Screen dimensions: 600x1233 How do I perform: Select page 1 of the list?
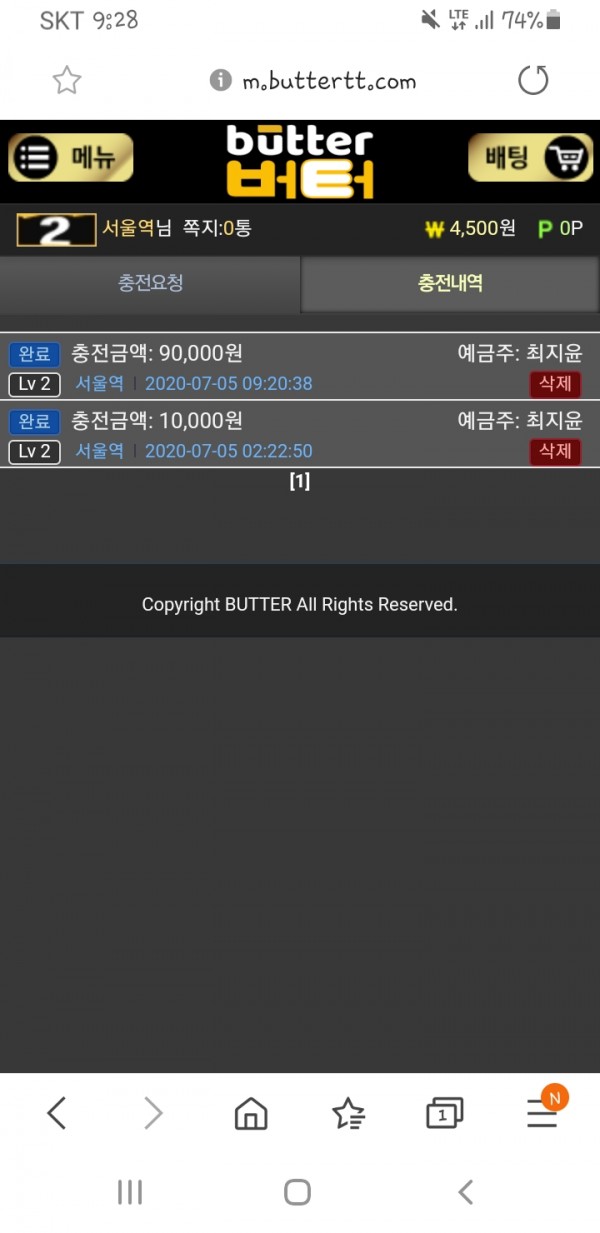pyautogui.click(x=299, y=482)
